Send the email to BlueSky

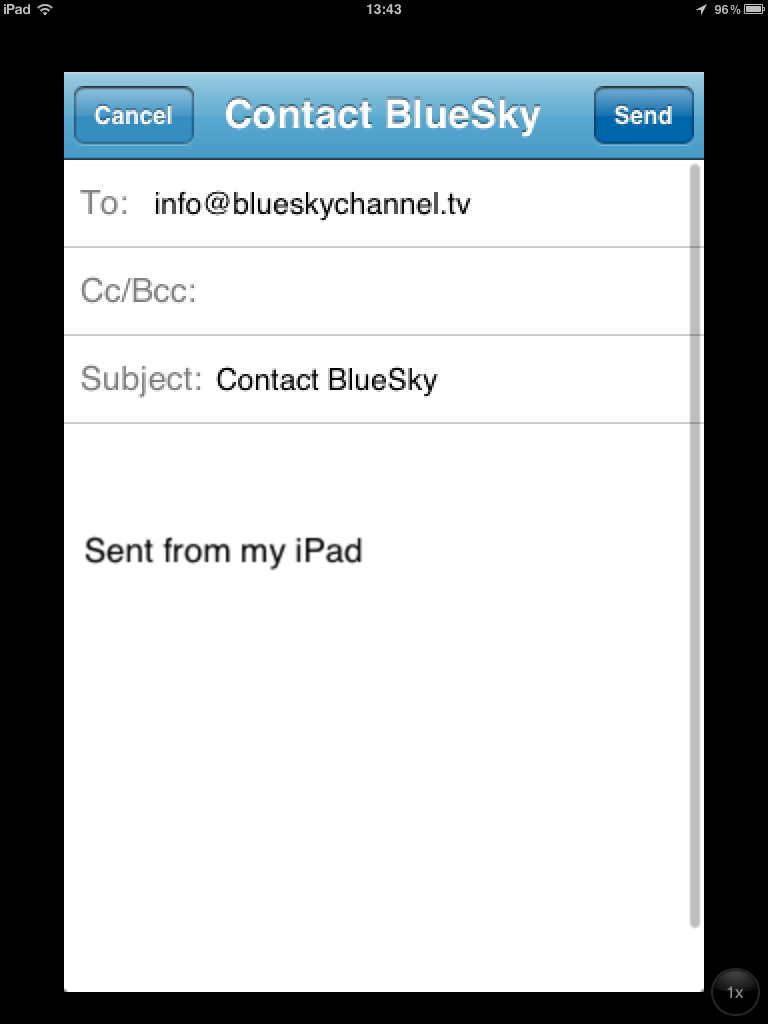[x=643, y=115]
